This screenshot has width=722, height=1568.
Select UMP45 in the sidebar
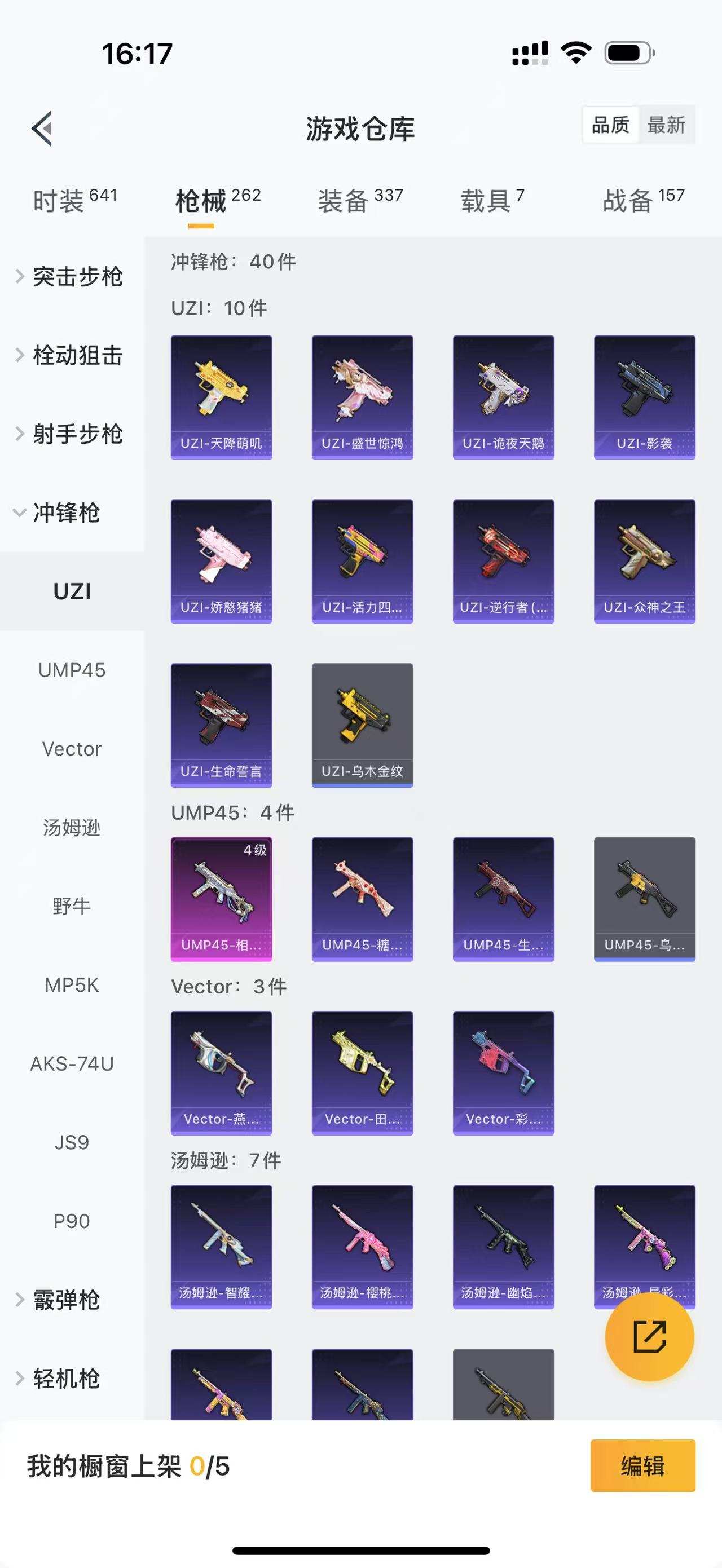pos(71,670)
